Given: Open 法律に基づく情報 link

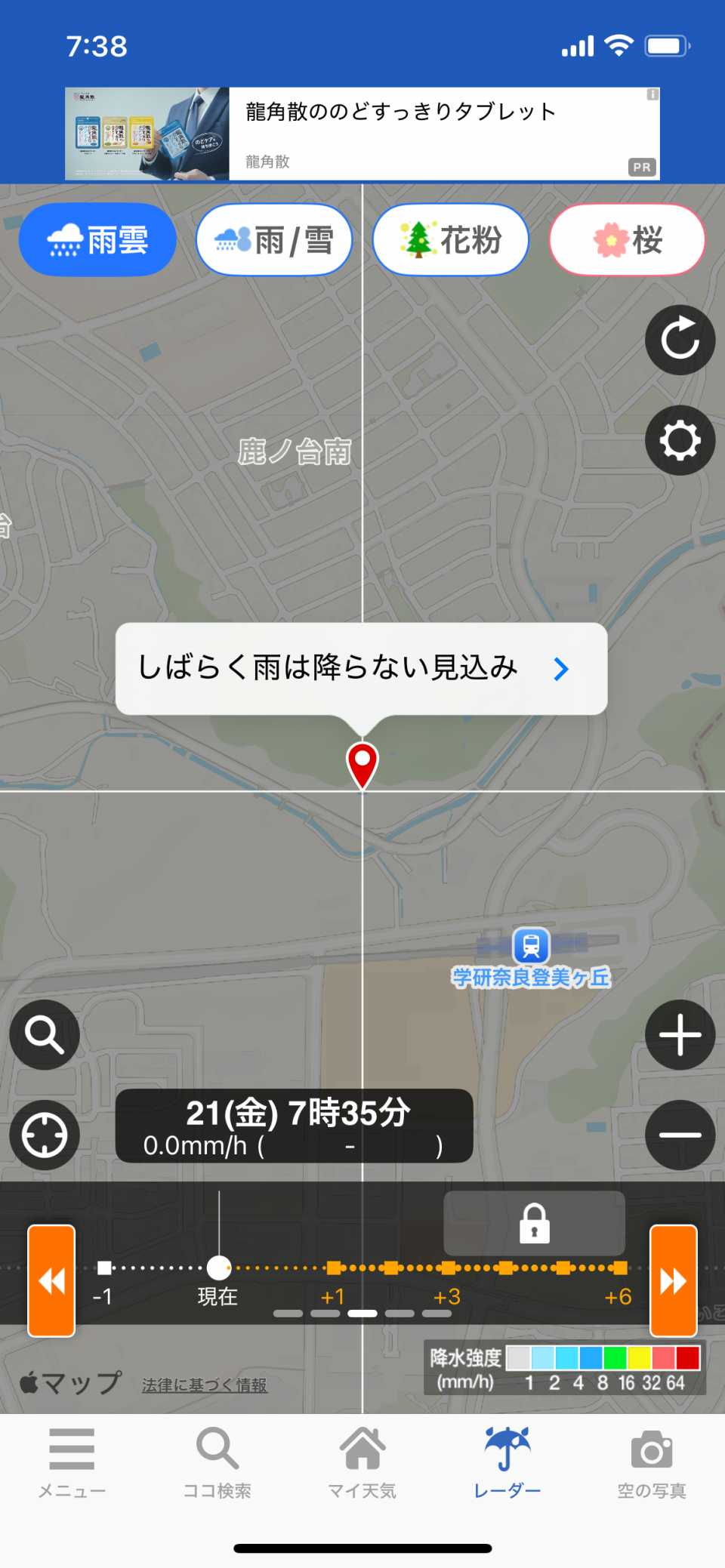Looking at the screenshot, I should click(x=205, y=1385).
